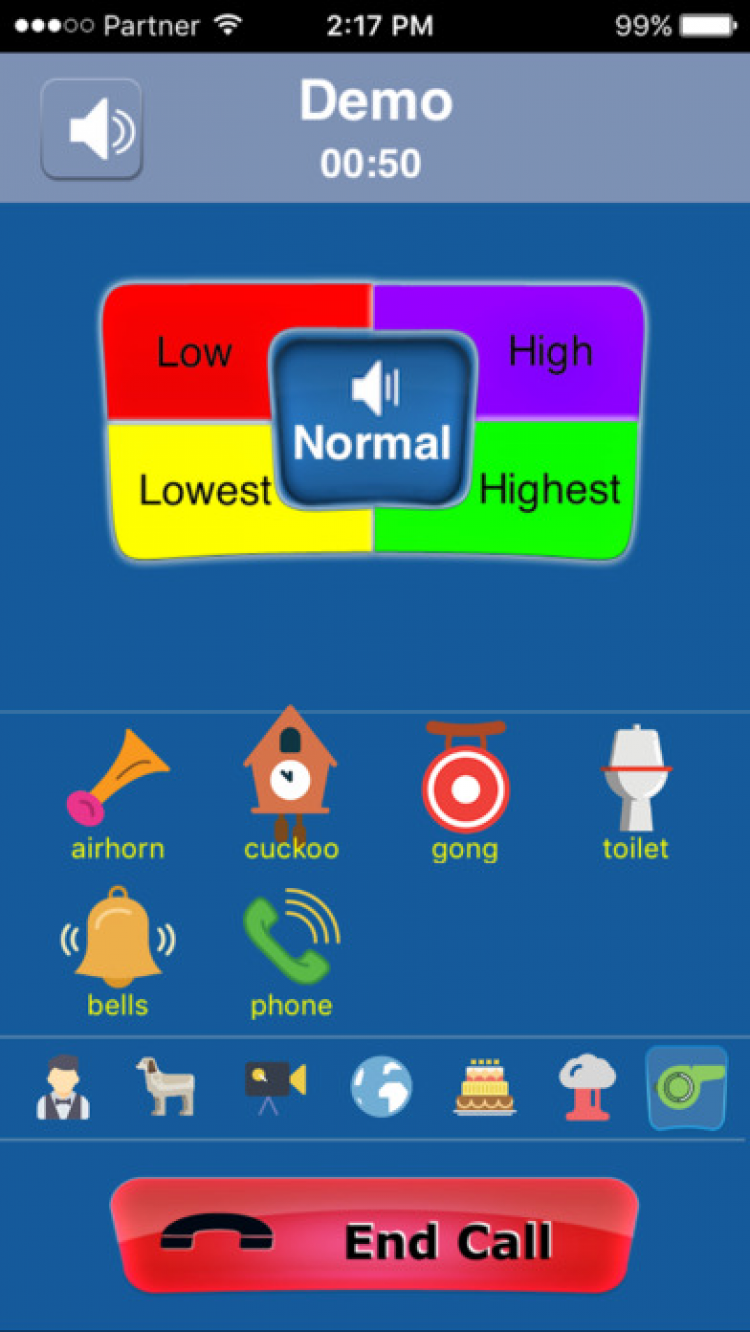
Task: Toggle the speaker button next to Demo
Action: click(91, 129)
